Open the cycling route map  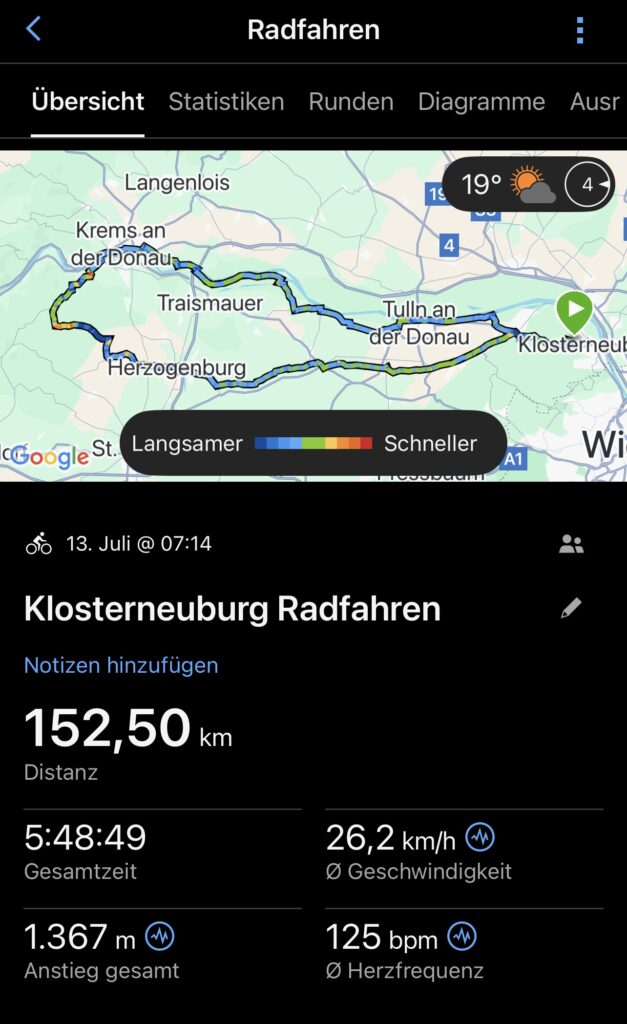tap(314, 316)
